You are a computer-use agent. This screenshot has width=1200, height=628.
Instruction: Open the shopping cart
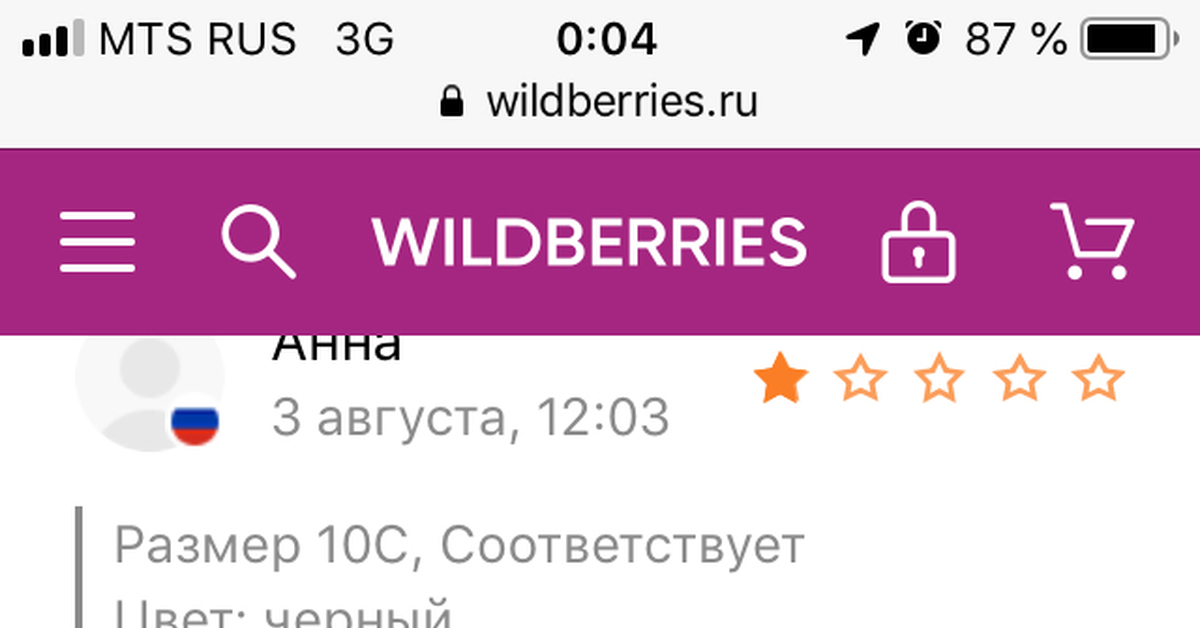click(x=1092, y=241)
